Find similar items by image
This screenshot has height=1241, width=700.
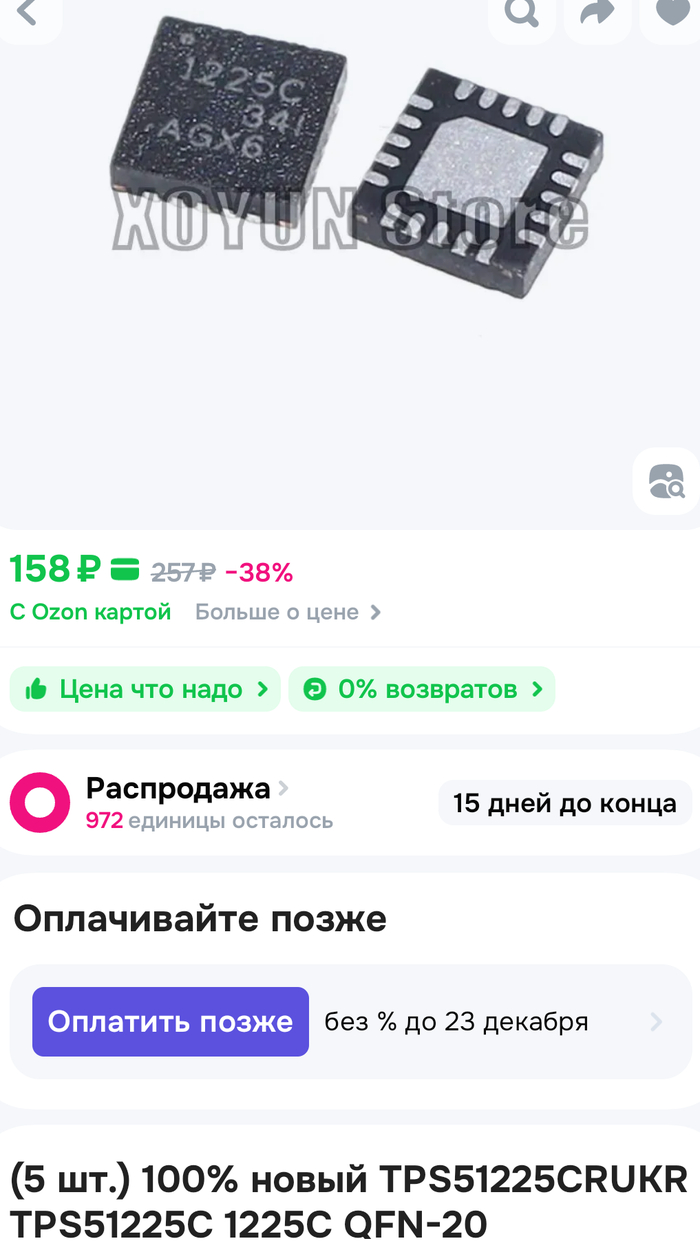pyautogui.click(x=665, y=481)
